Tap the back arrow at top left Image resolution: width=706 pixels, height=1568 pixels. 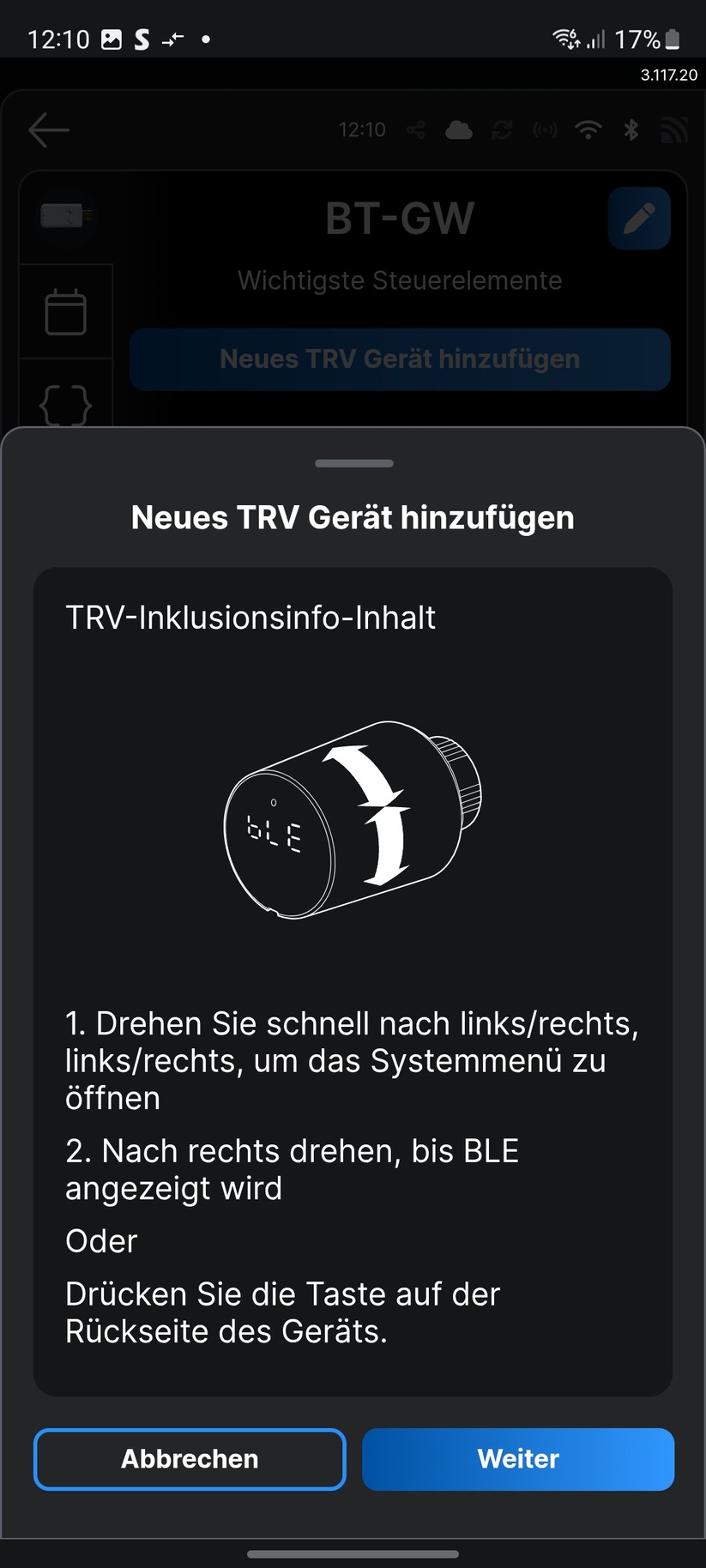point(49,130)
